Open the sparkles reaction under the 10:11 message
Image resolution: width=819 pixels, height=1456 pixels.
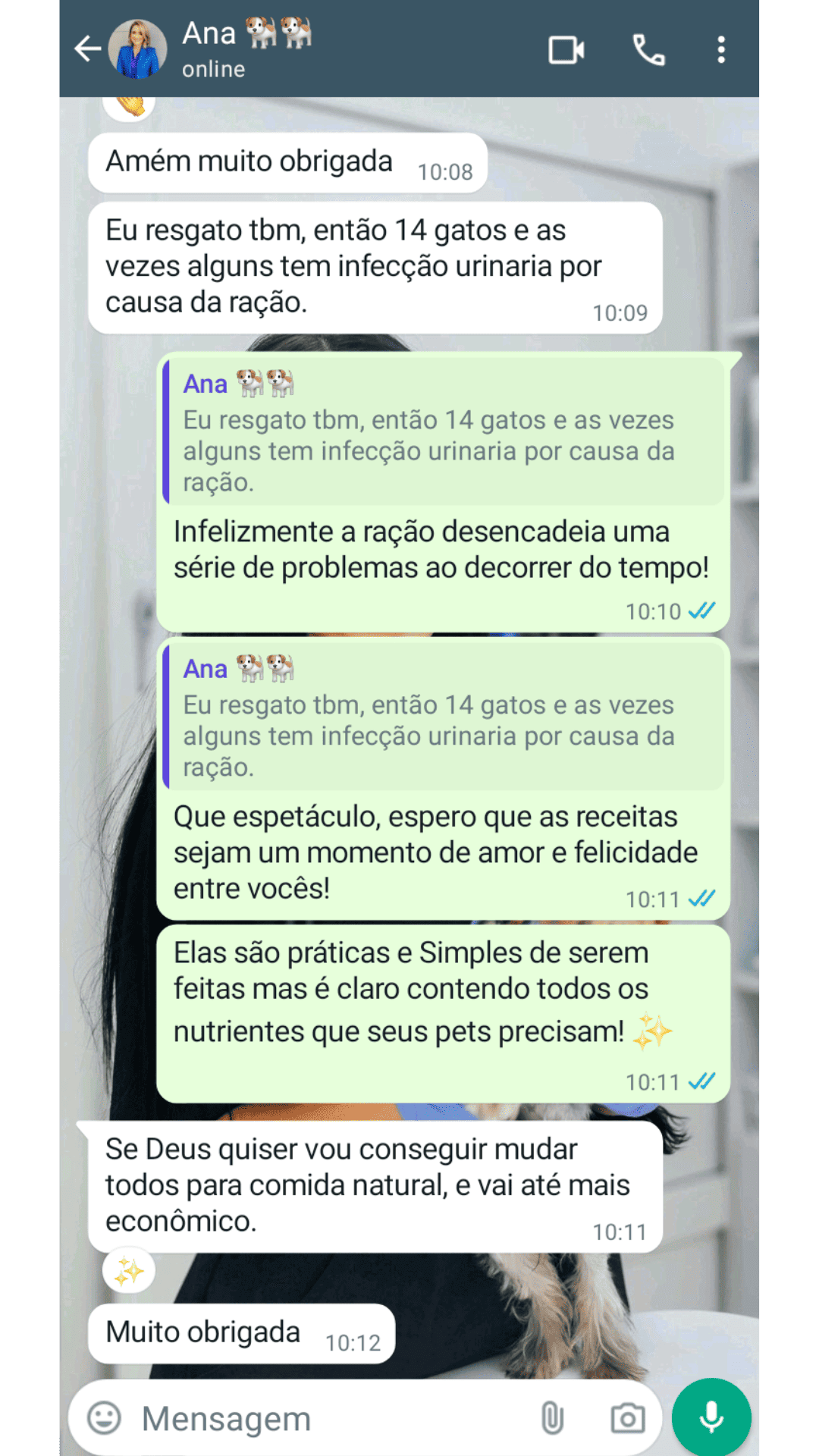pyautogui.click(x=129, y=1271)
